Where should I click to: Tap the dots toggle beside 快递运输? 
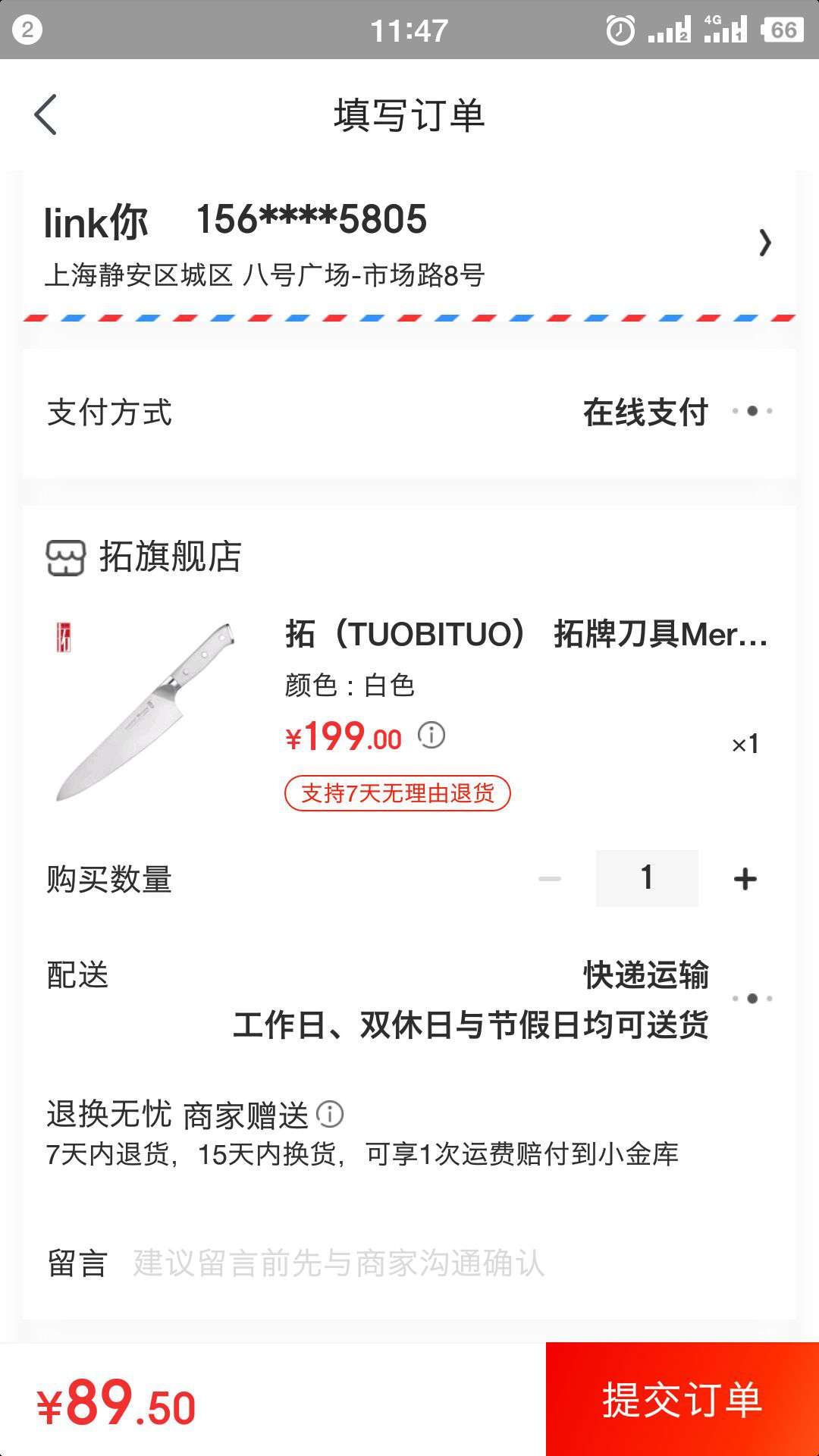755,999
